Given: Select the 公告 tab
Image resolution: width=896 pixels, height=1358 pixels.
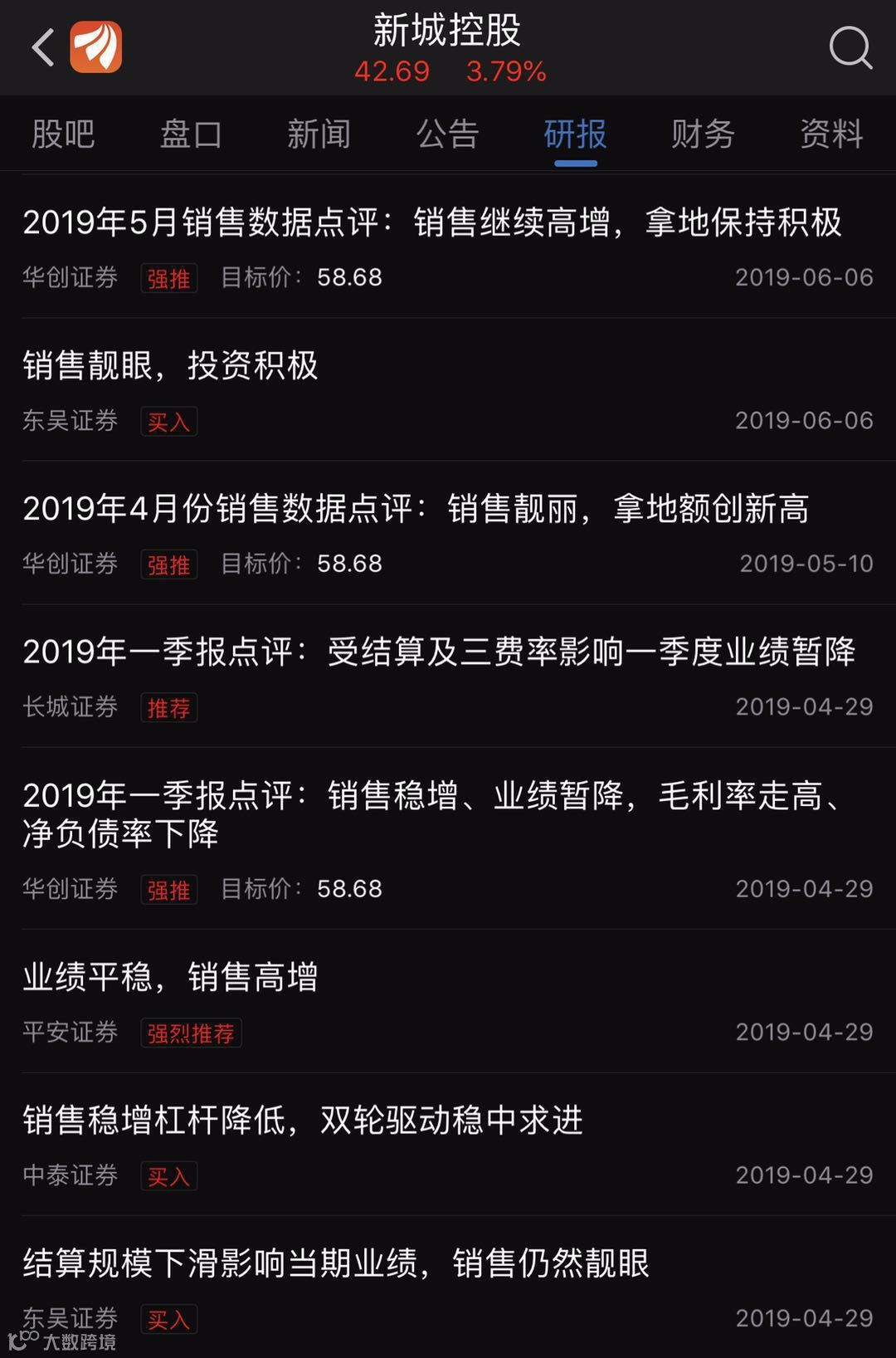Looking at the screenshot, I should 447,134.
